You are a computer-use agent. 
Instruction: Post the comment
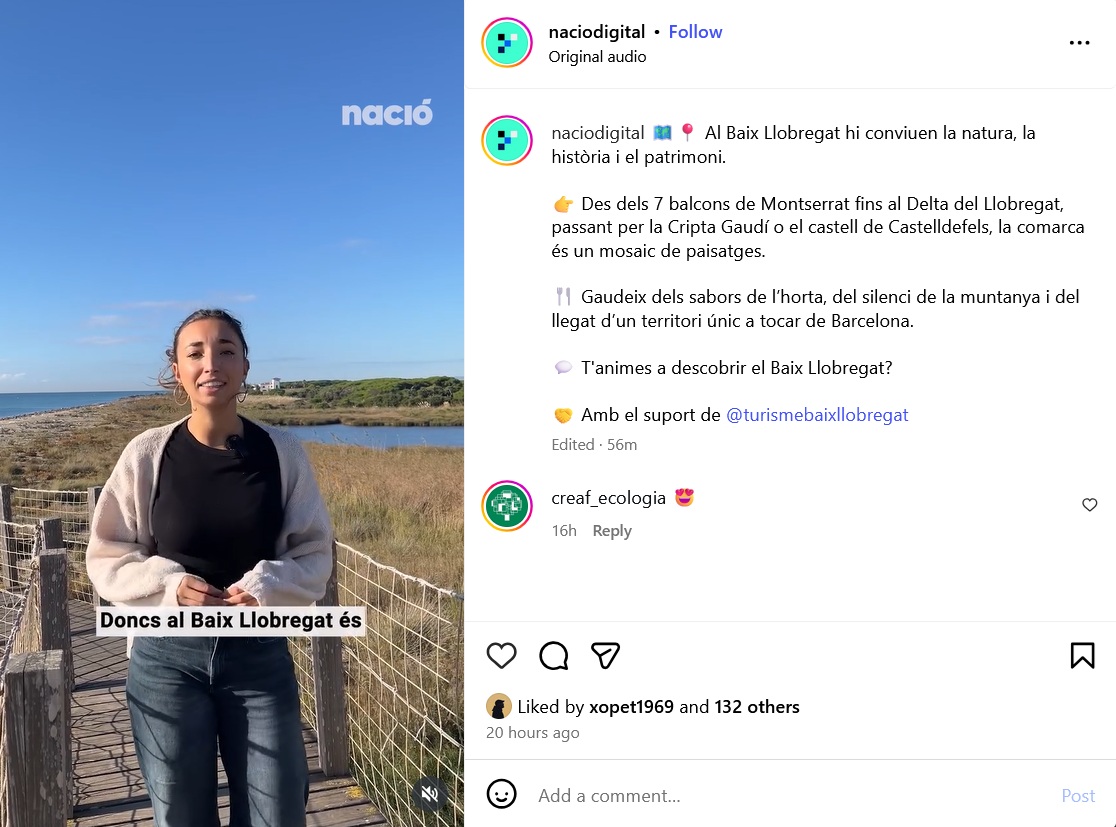click(x=1077, y=796)
